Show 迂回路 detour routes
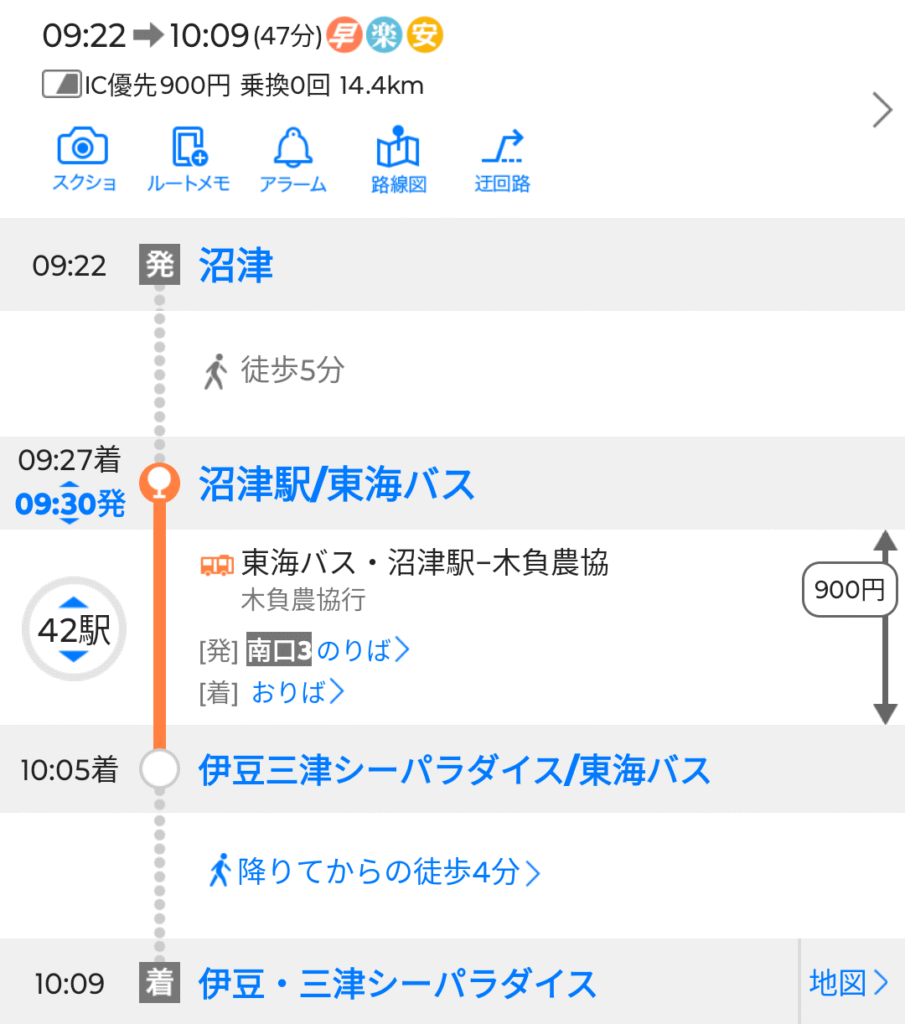905x1024 pixels. (502, 160)
